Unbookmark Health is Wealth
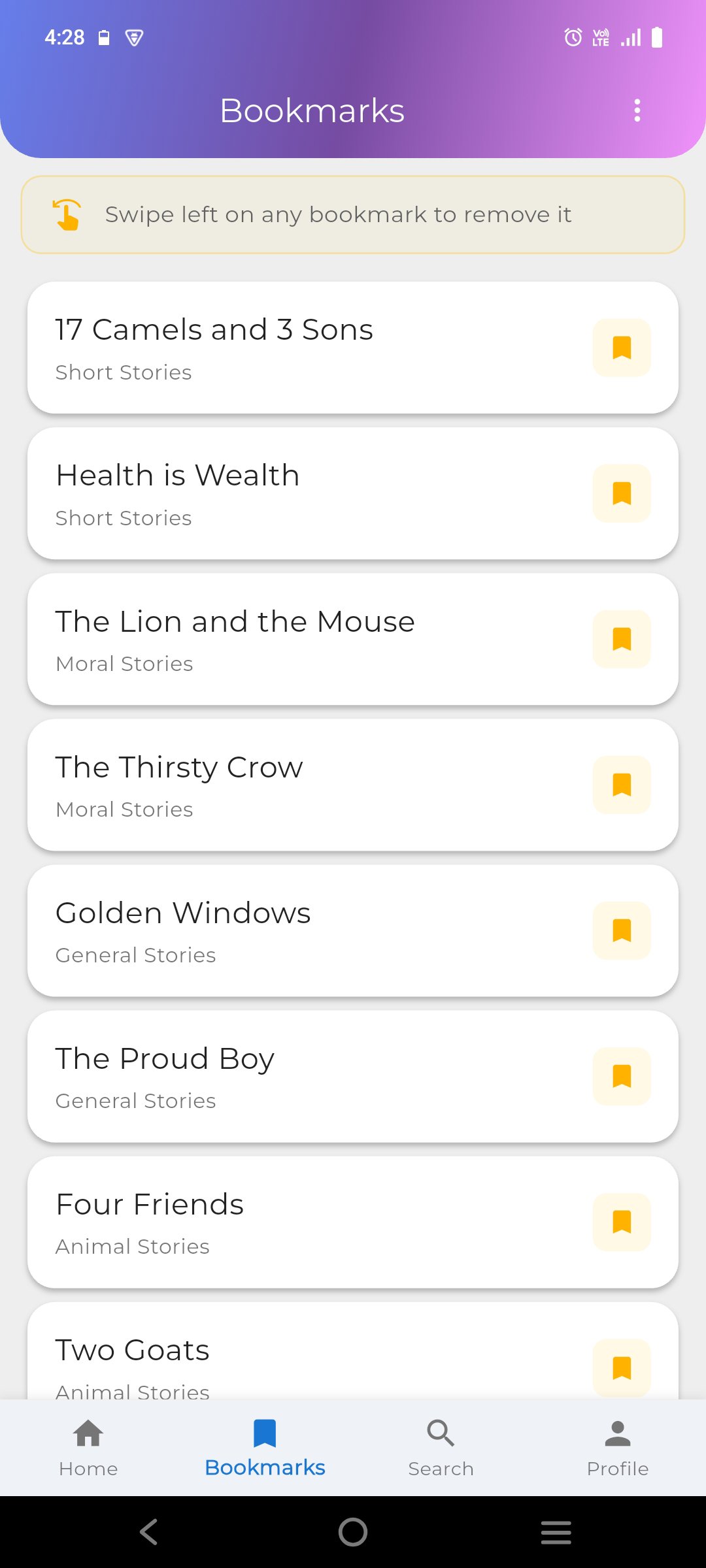The height and width of the screenshot is (1568, 706). [x=622, y=493]
